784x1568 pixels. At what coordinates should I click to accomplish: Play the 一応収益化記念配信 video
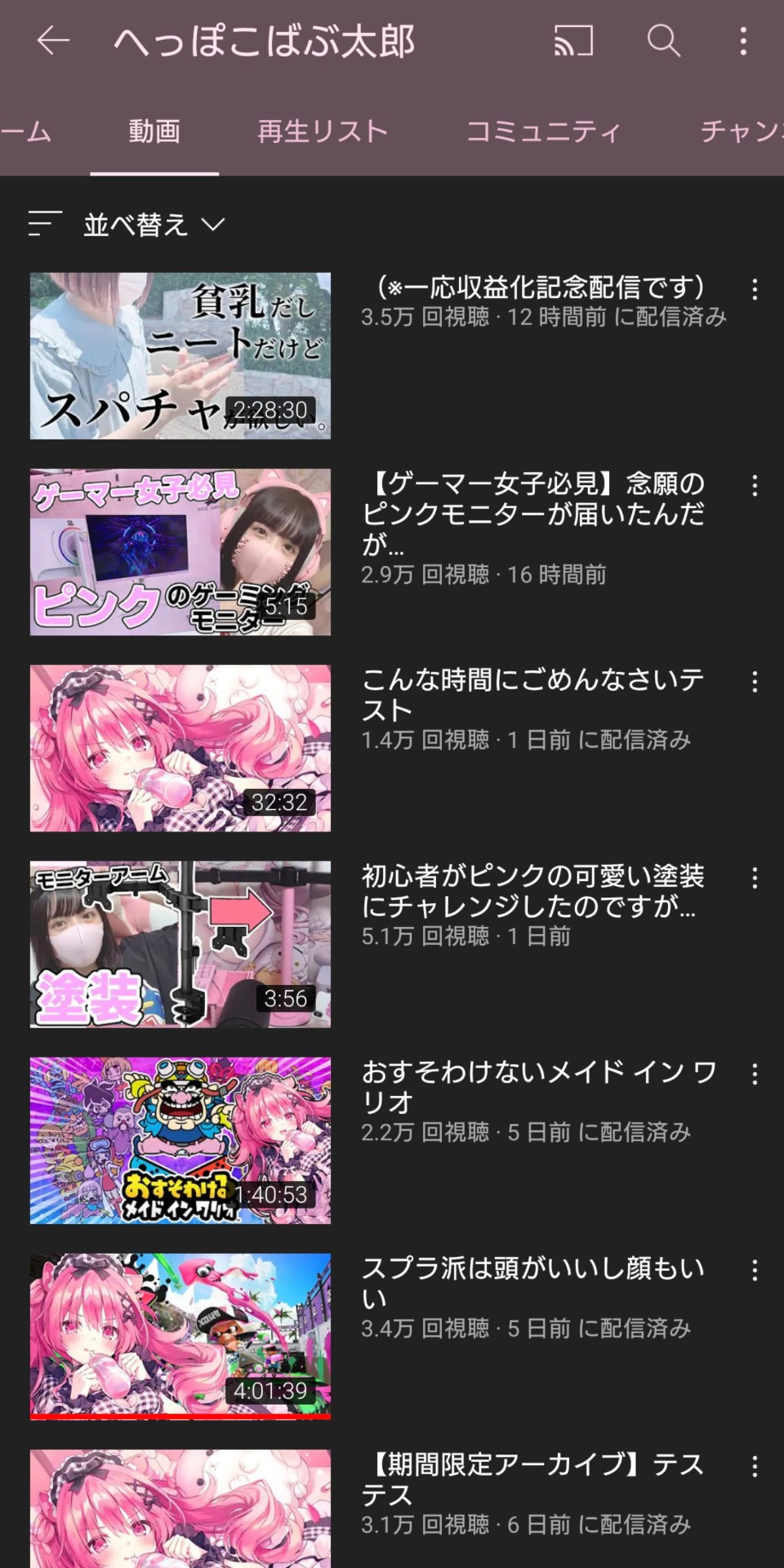(180, 356)
